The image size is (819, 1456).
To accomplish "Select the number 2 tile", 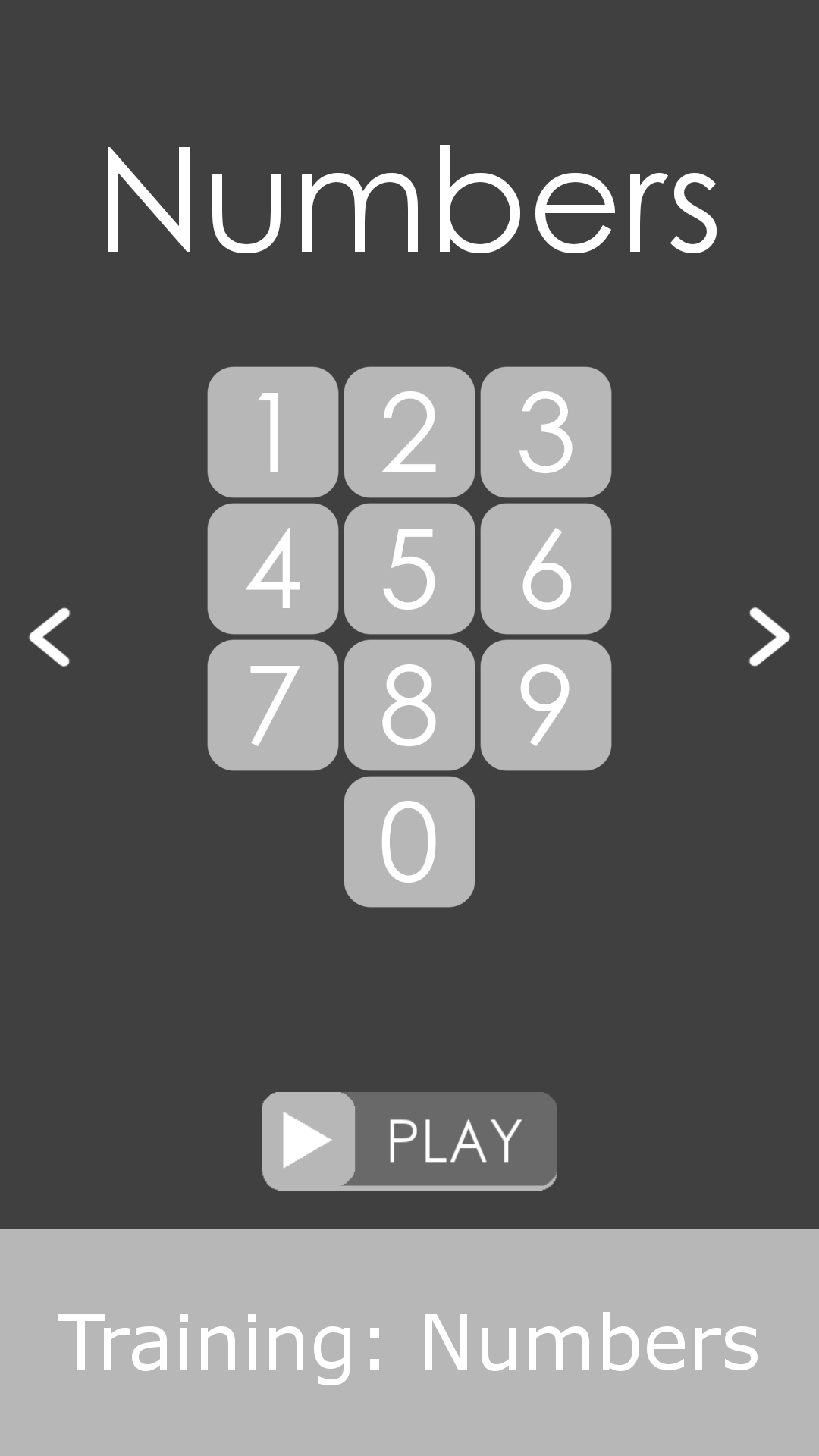I will (409, 432).
